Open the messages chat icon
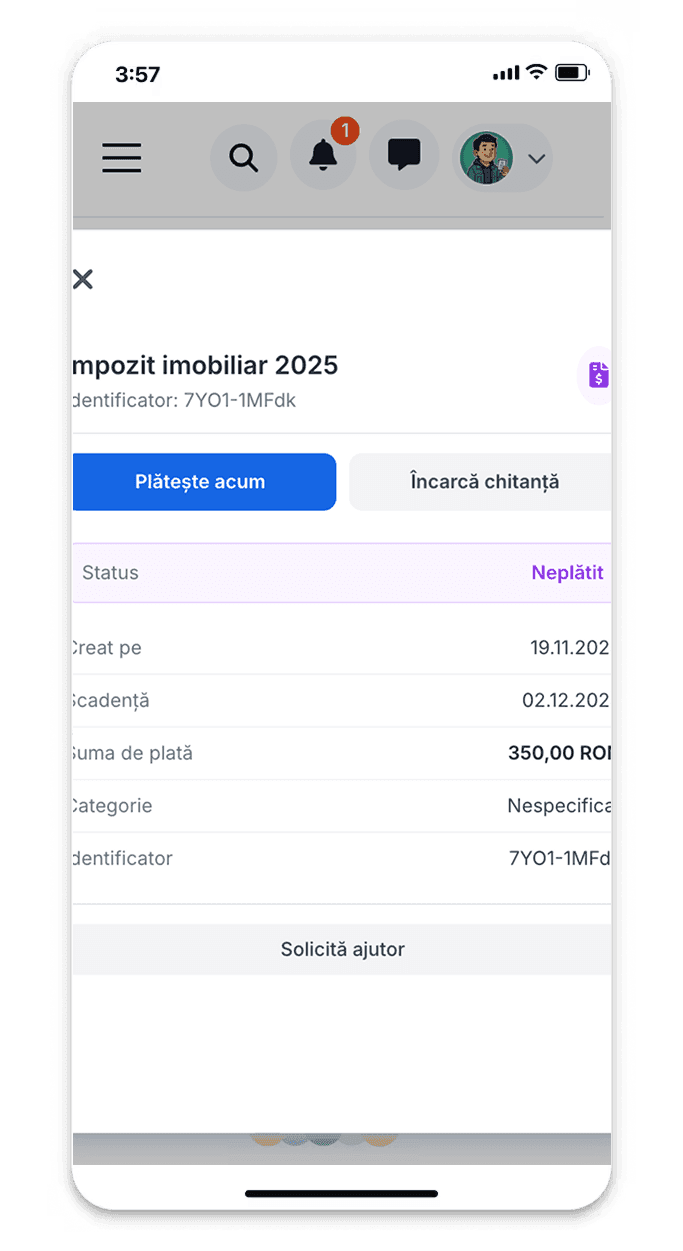Image resolution: width=683 pixels, height=1251 pixels. coord(403,156)
